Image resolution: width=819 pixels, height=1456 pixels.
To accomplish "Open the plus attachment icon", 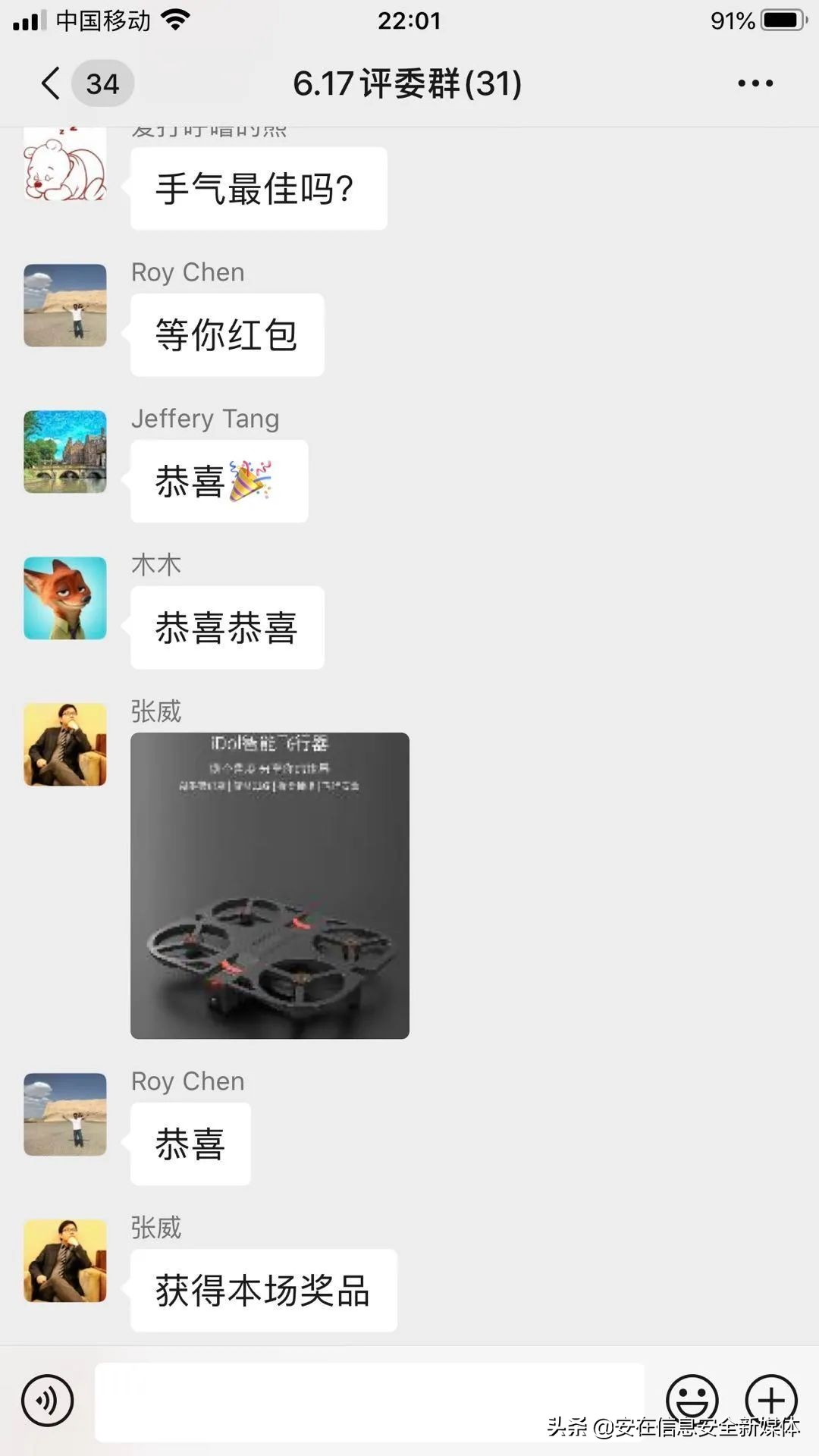I will click(772, 1401).
